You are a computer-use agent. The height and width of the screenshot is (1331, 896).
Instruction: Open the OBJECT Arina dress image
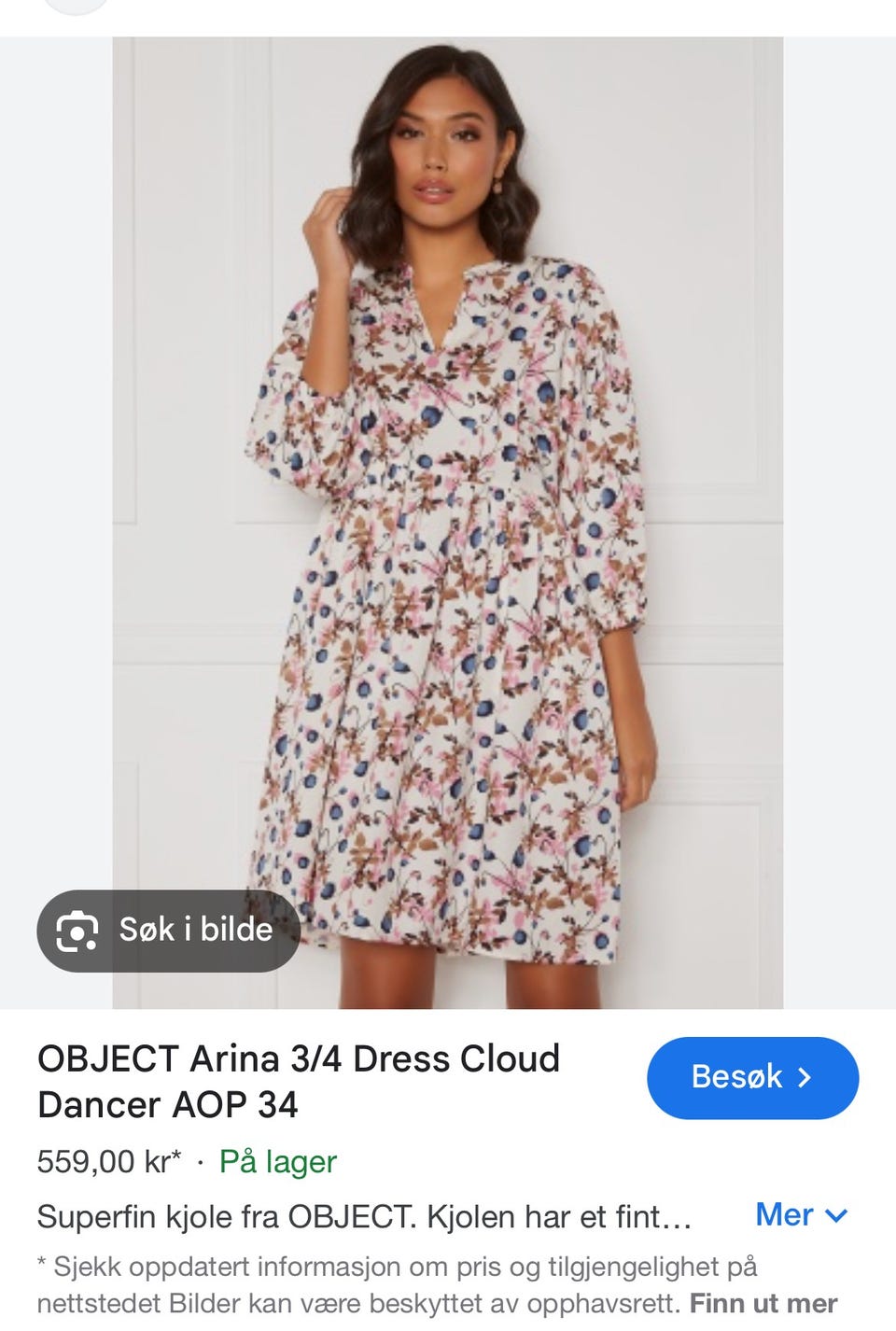pyautogui.click(x=448, y=523)
